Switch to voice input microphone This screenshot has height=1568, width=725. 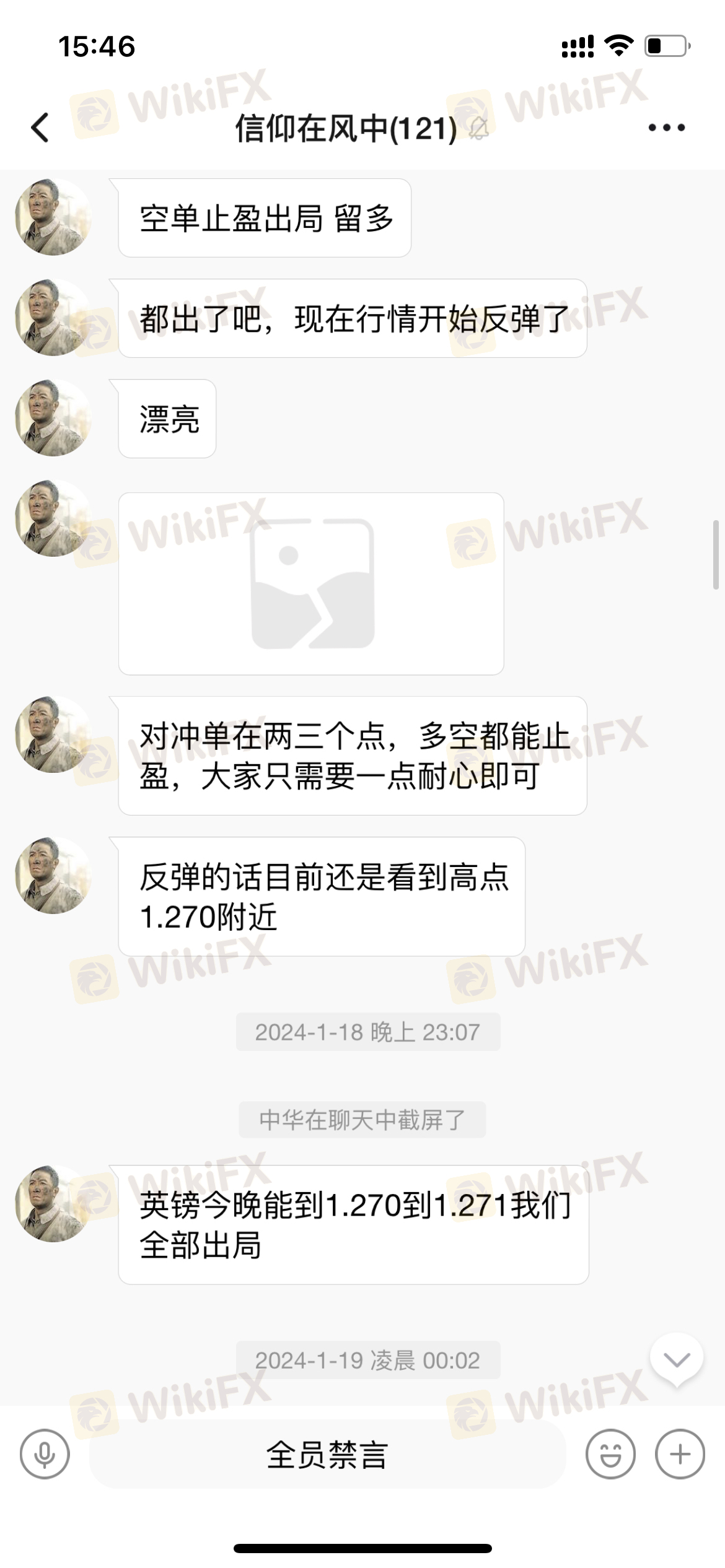(45, 1454)
